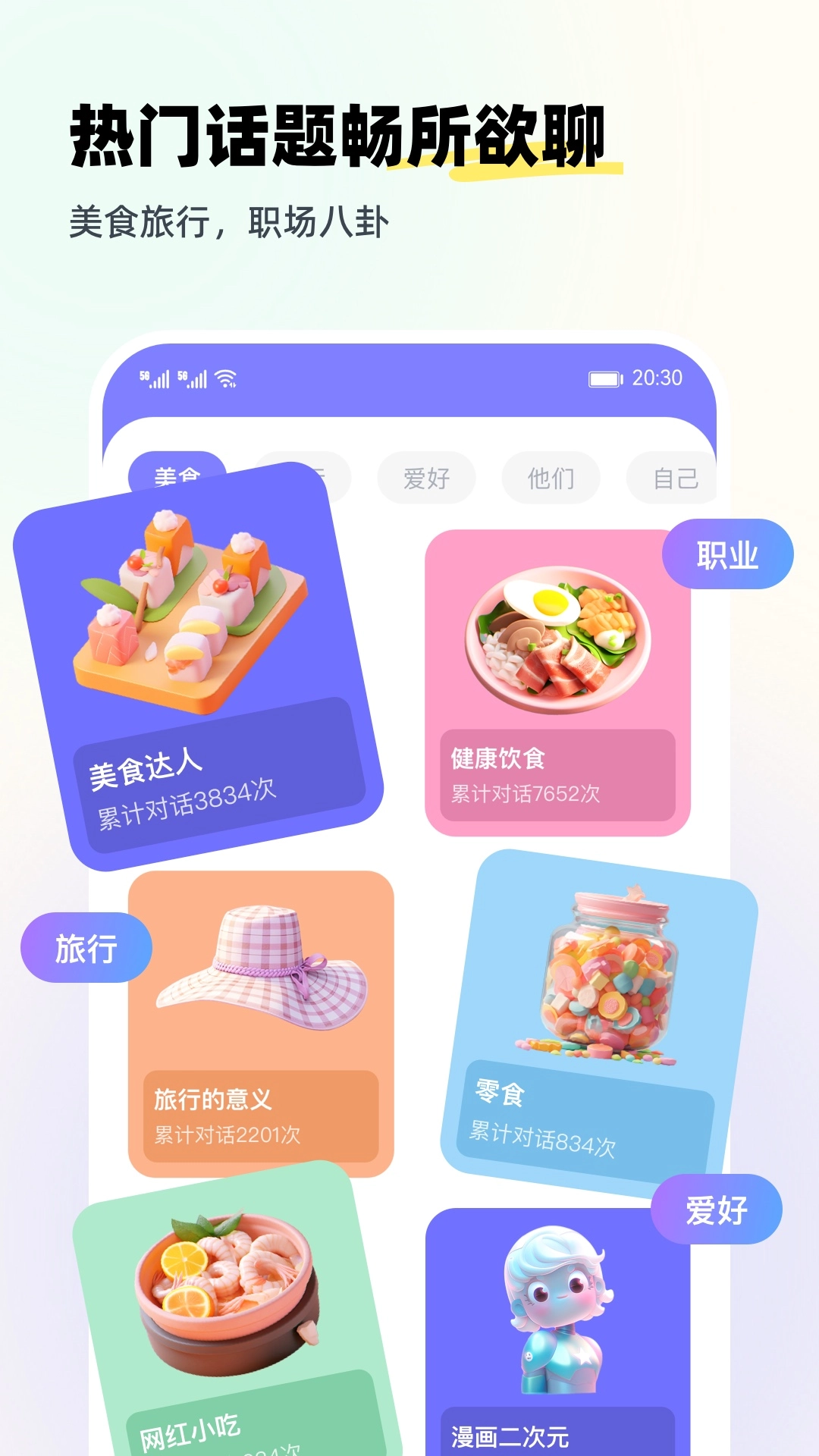Switch to the 爱好 topic tab

click(x=425, y=477)
